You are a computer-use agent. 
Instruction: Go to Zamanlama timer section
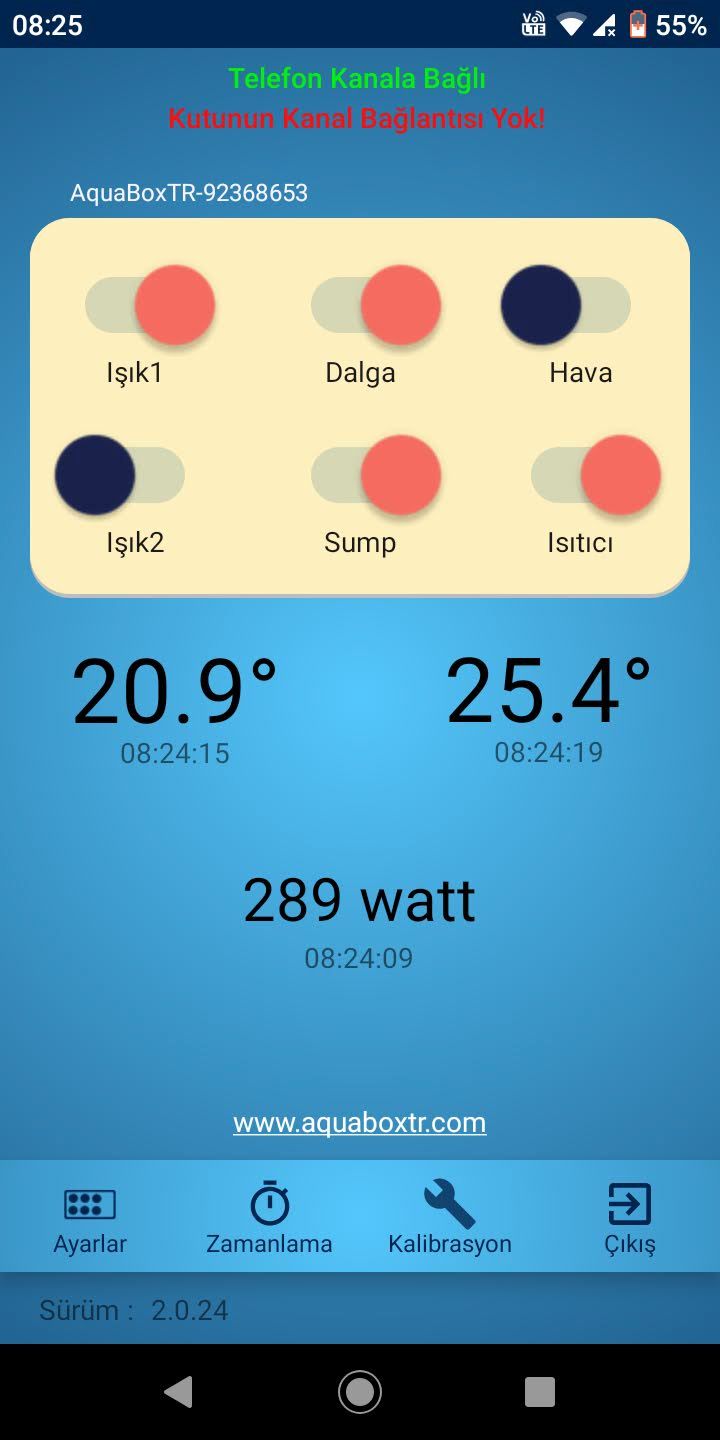point(269,1217)
